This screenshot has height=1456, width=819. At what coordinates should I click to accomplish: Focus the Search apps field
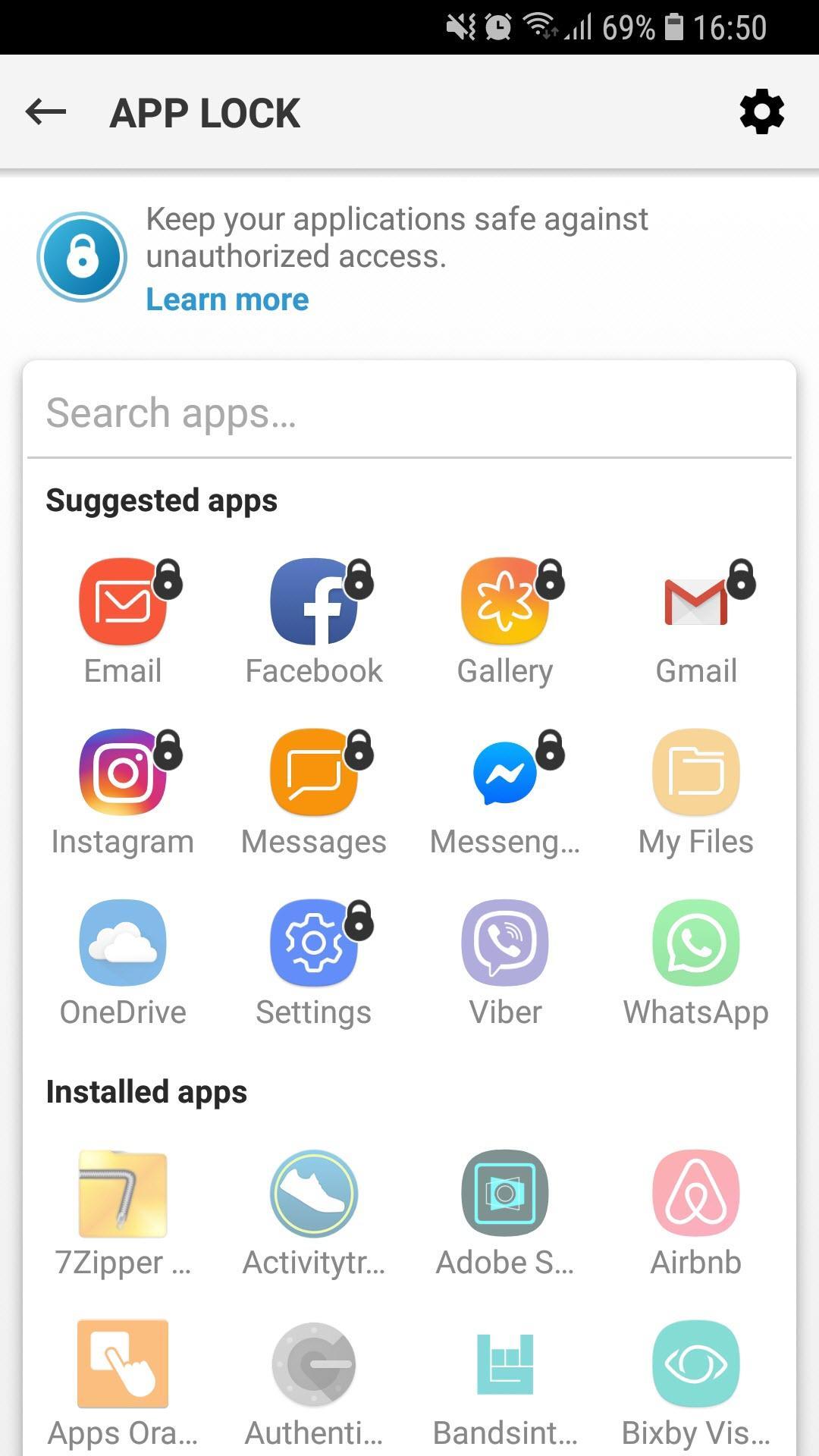tap(409, 413)
